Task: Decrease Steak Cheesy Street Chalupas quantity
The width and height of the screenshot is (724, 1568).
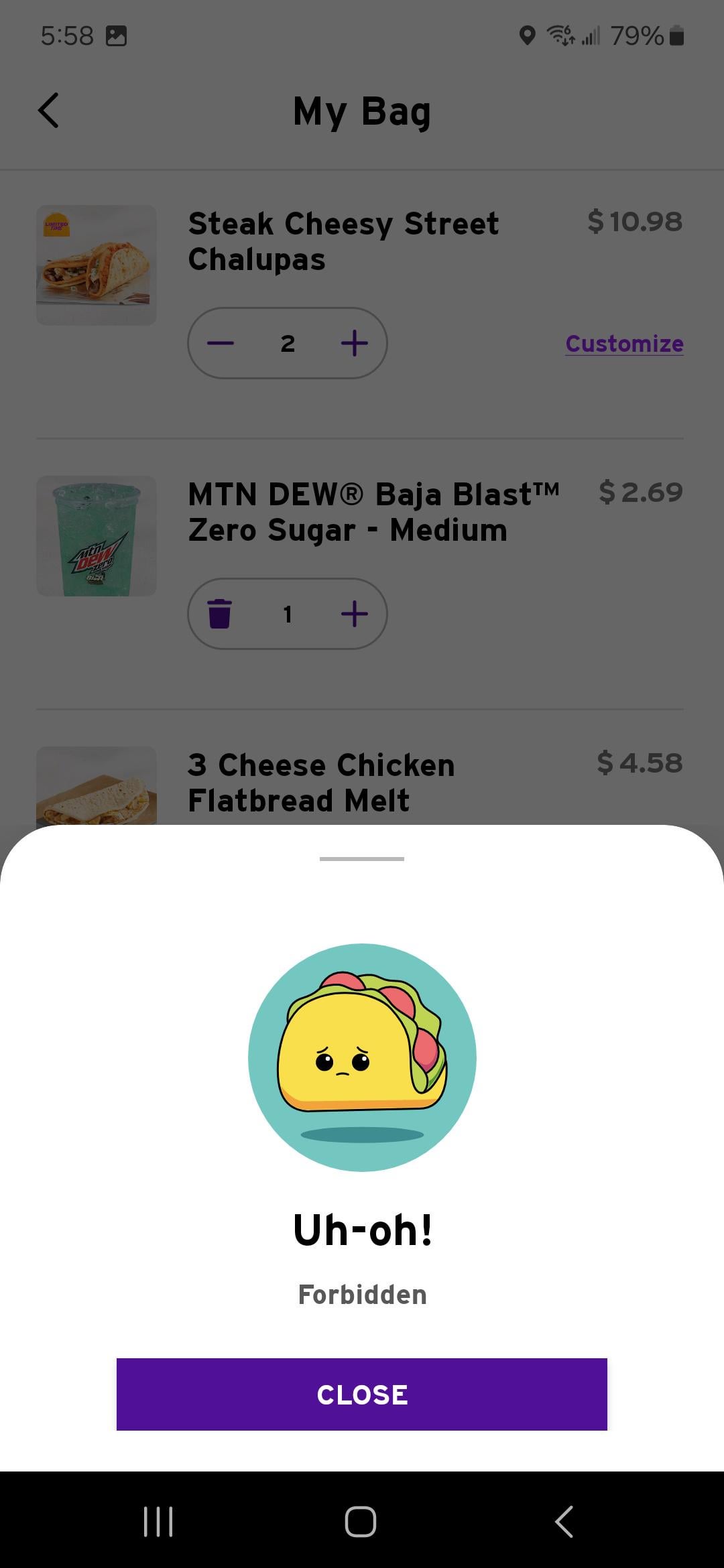Action: 221,343
